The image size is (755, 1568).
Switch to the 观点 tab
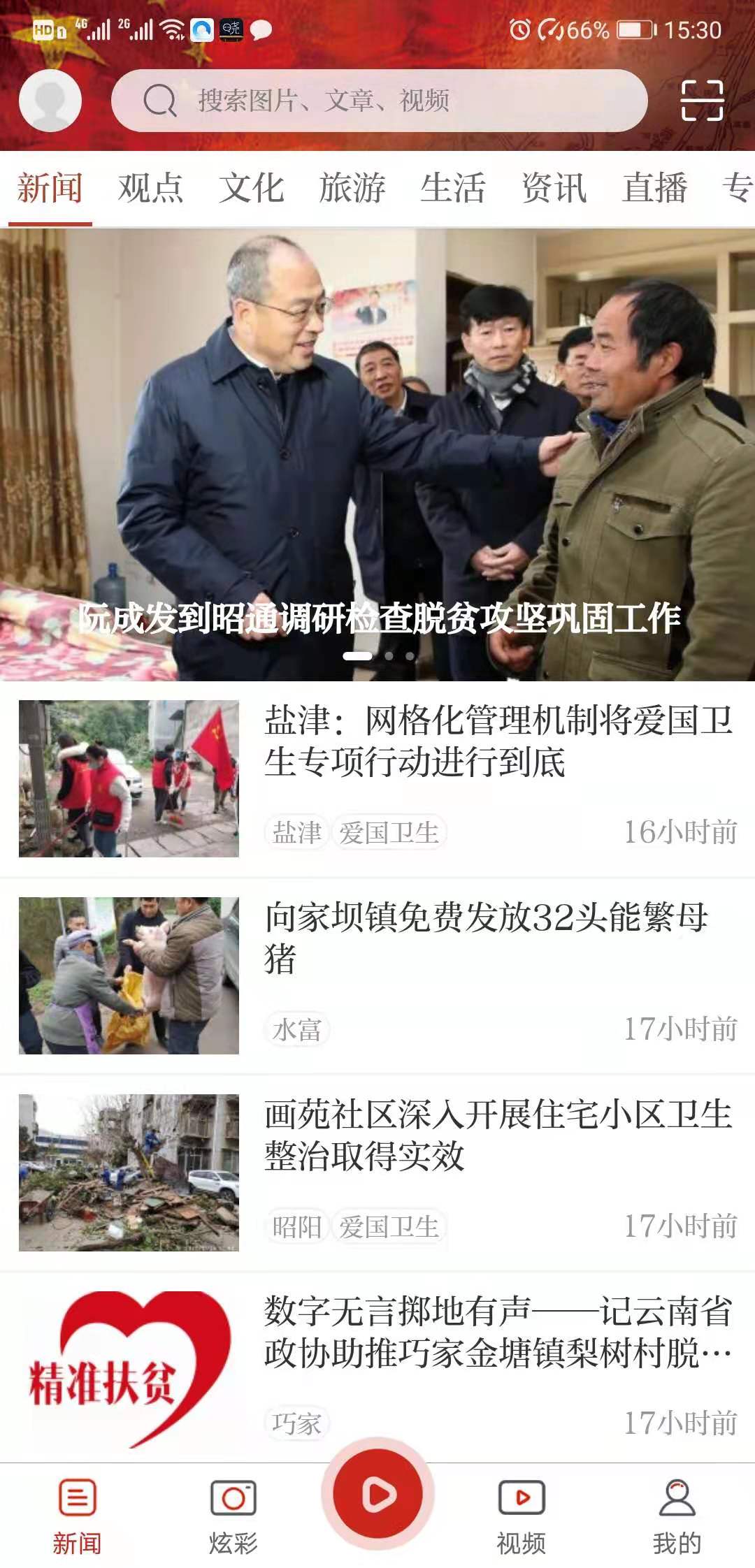150,189
